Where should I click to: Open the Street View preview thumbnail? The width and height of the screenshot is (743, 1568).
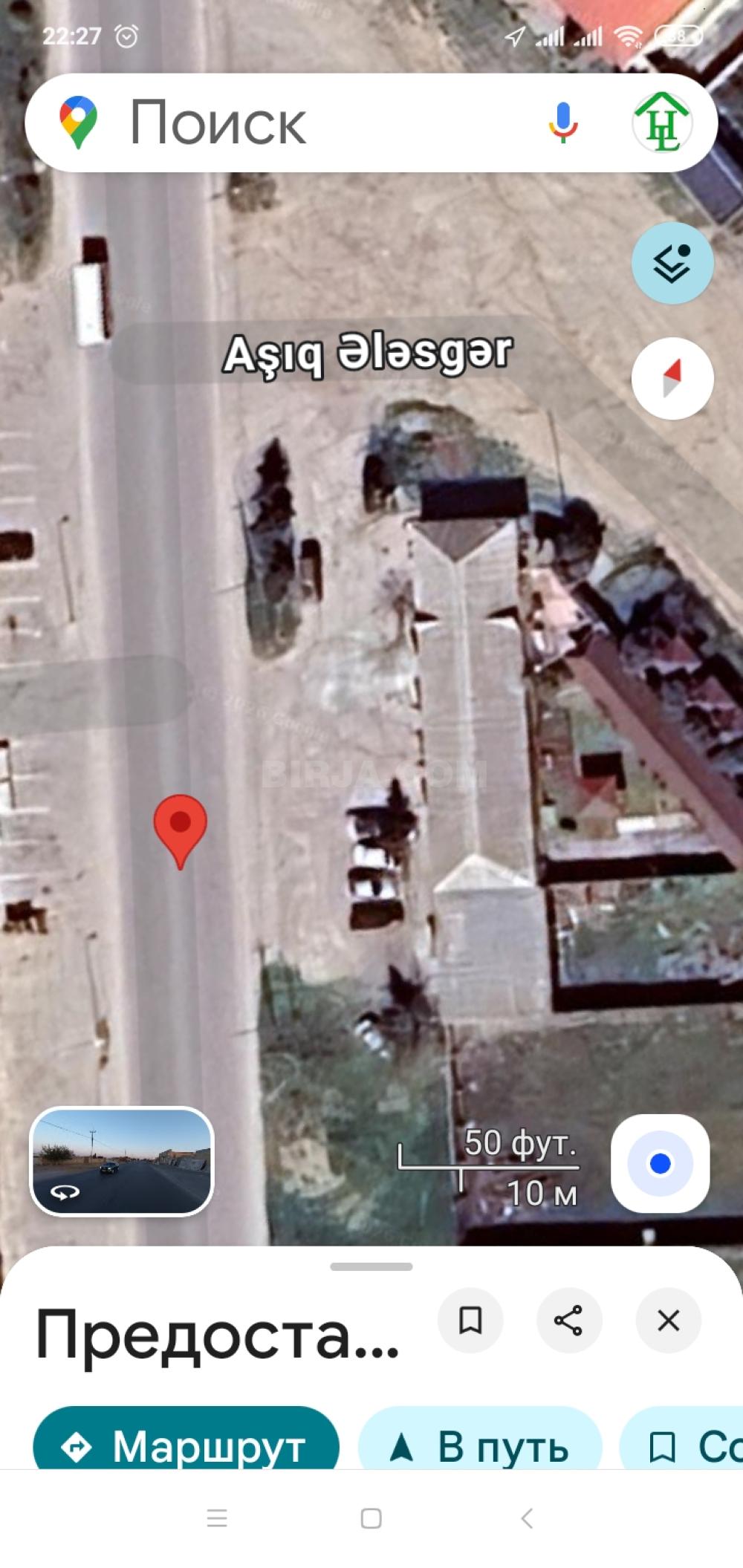[122, 1162]
